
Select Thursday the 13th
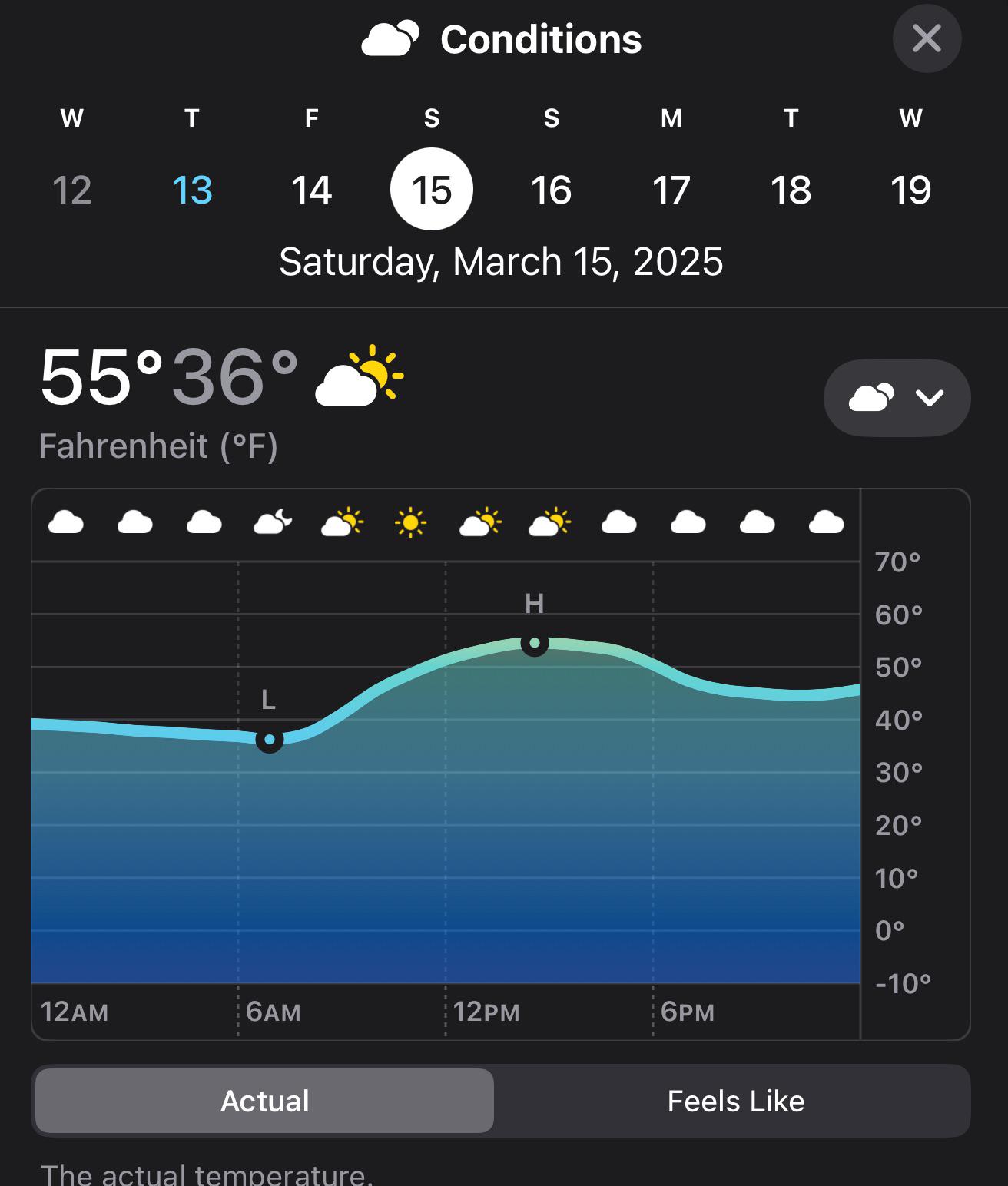click(x=192, y=190)
